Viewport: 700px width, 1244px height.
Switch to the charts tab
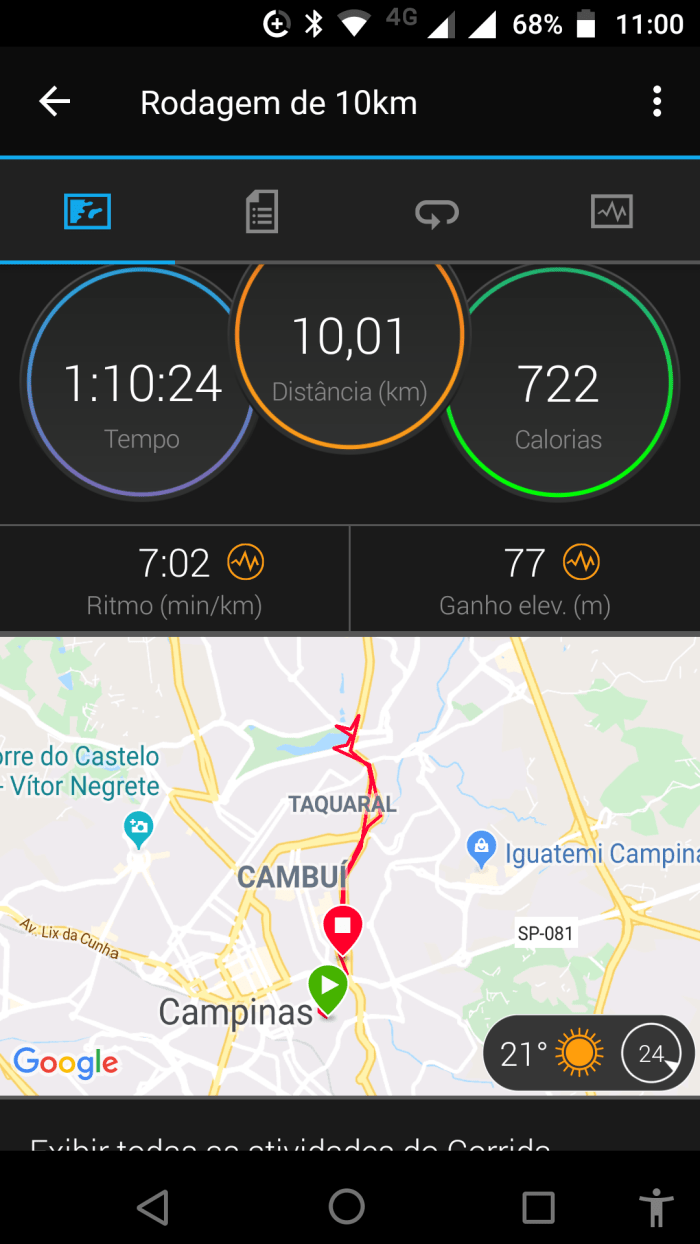click(611, 212)
